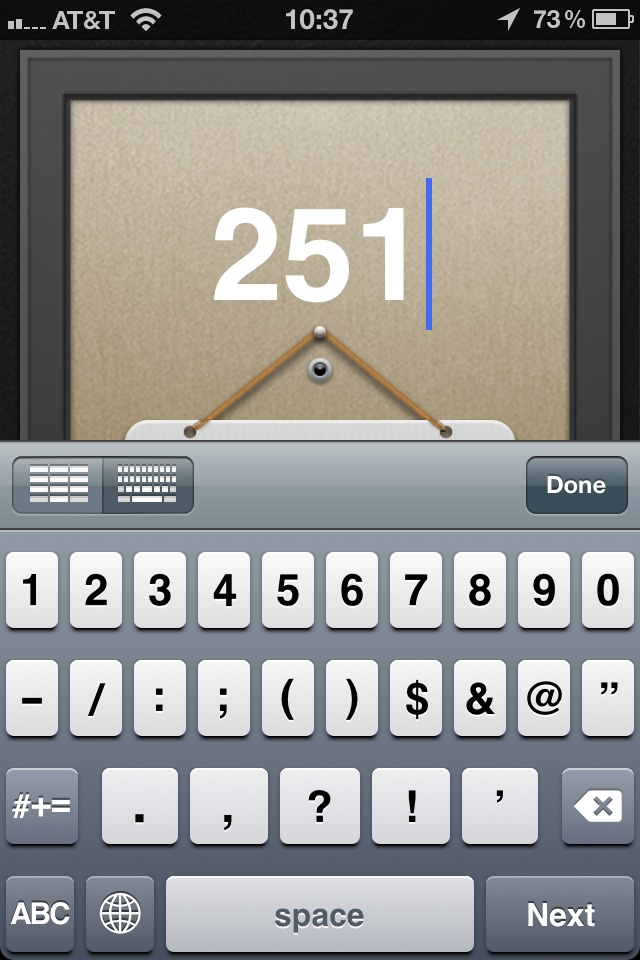Switch to the ABC letters keyboard
The height and width of the screenshot is (960, 640).
[x=41, y=914]
